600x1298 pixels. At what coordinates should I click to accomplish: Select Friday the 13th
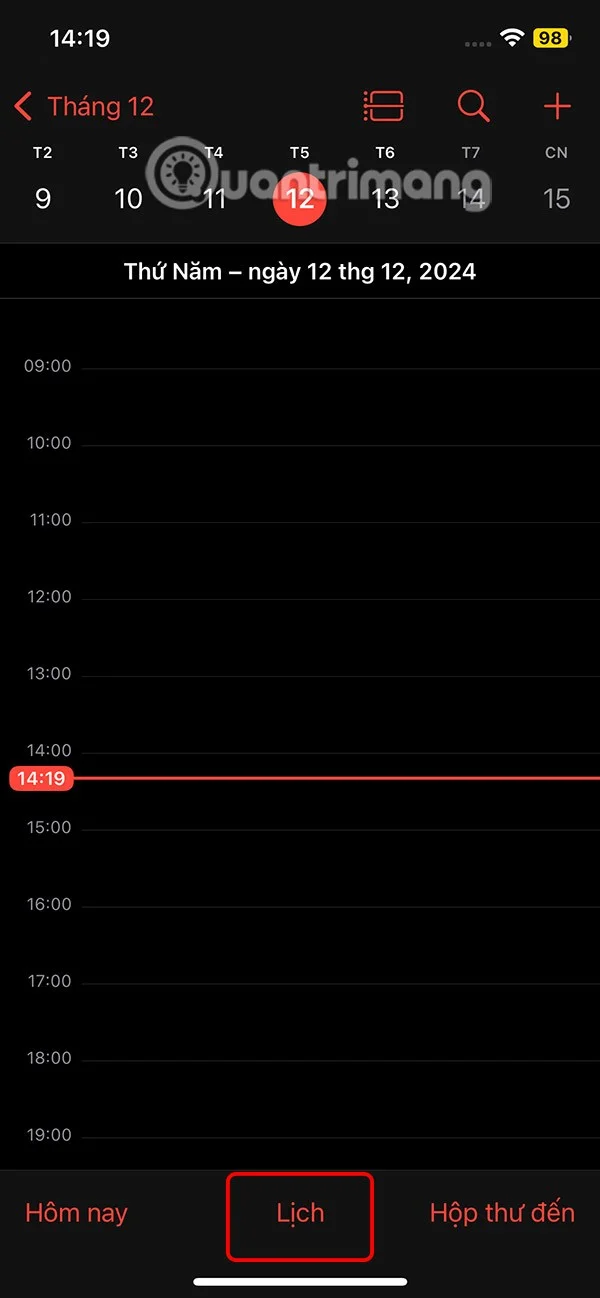pyautogui.click(x=385, y=198)
